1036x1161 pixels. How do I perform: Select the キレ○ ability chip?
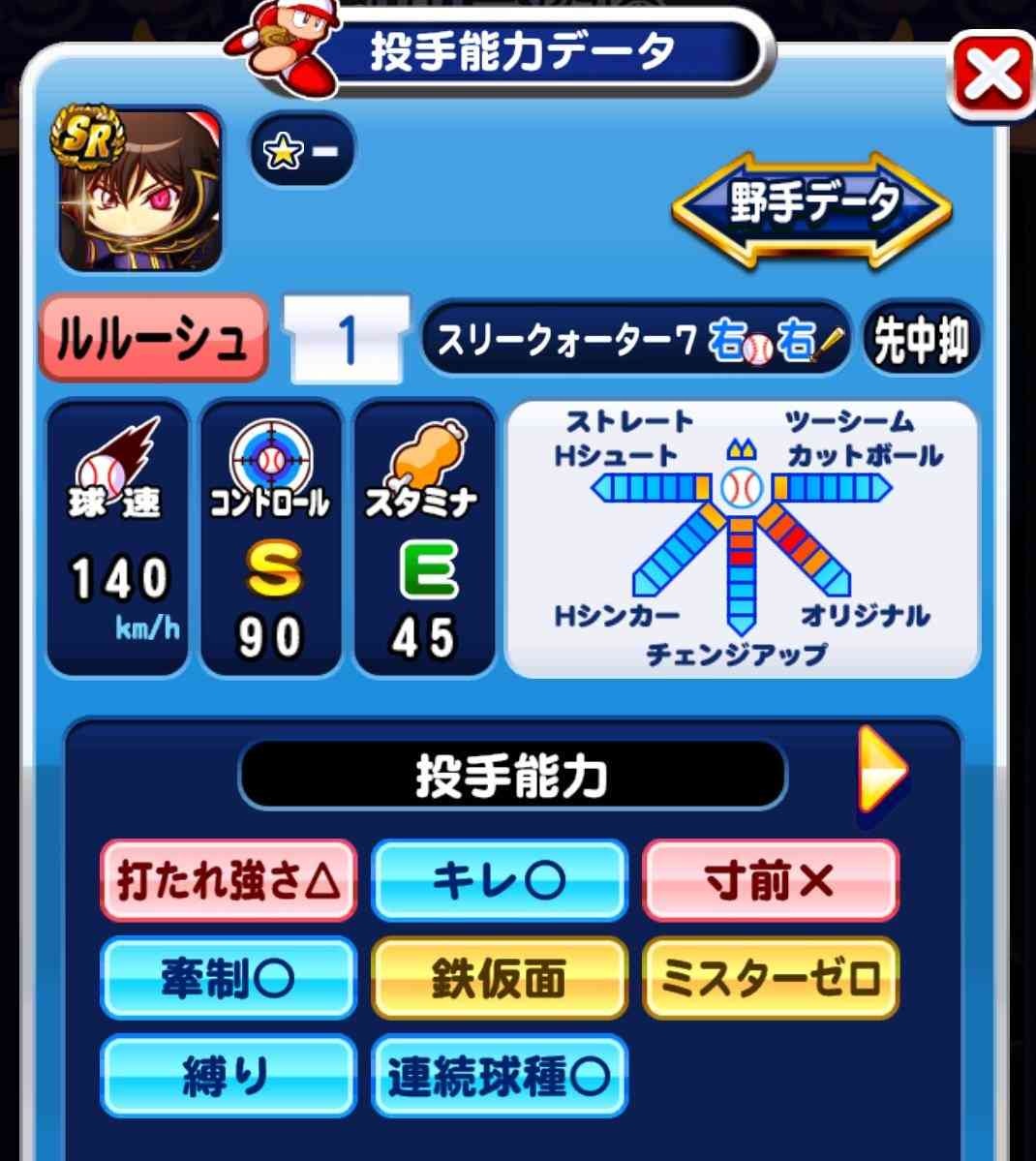(x=500, y=880)
